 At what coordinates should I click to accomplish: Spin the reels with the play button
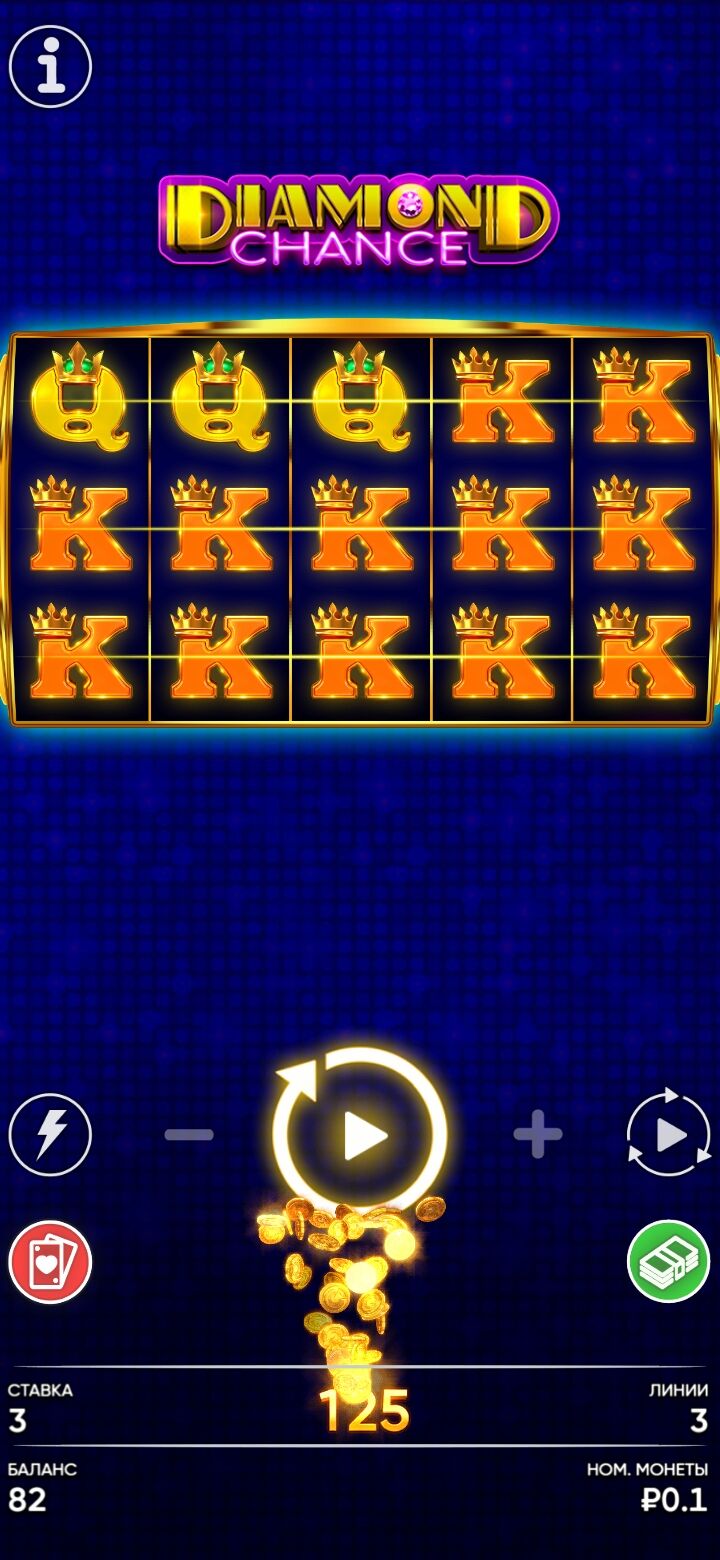[360, 1135]
